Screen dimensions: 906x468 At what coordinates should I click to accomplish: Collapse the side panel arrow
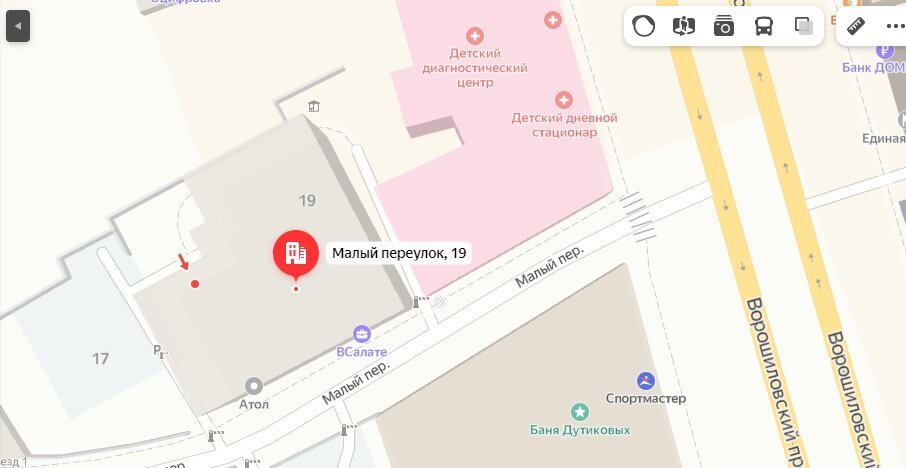click(x=18, y=27)
